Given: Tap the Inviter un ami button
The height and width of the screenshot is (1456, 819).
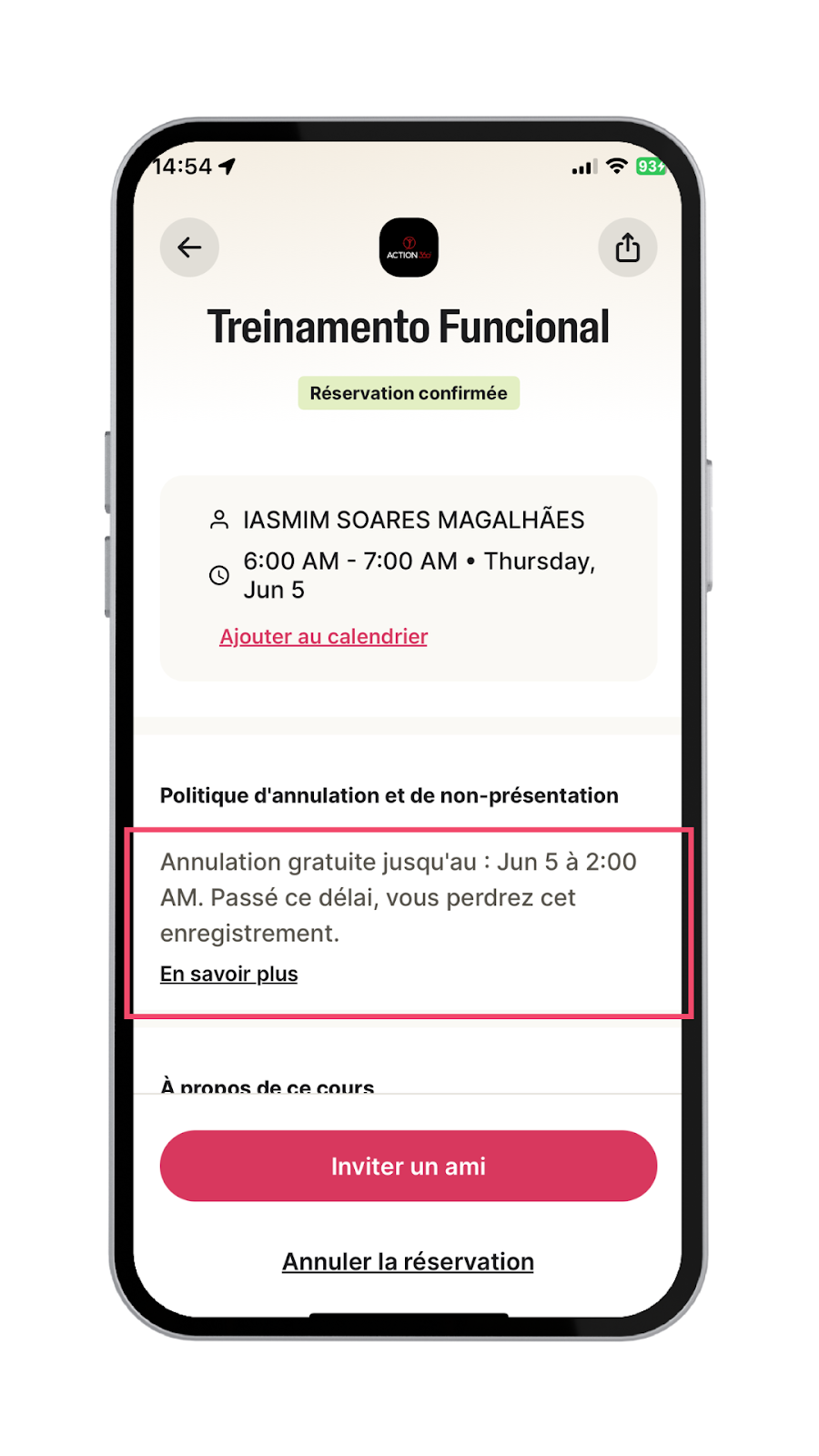Looking at the screenshot, I should coord(408,1166).
